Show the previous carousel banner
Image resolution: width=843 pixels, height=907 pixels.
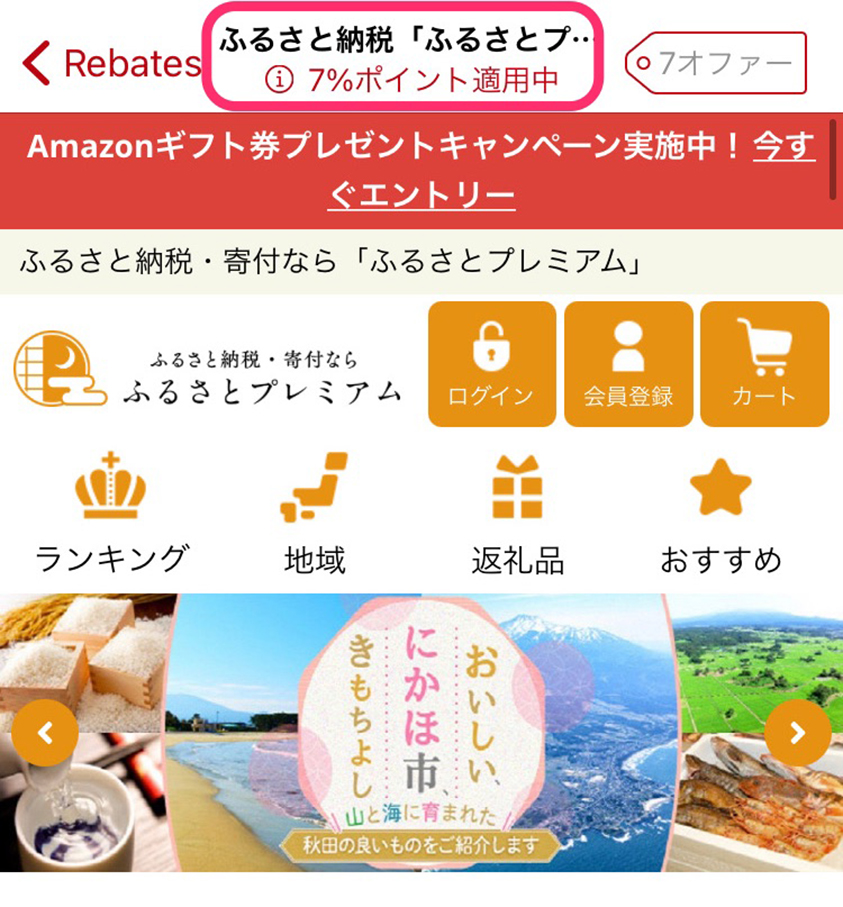pyautogui.click(x=45, y=733)
